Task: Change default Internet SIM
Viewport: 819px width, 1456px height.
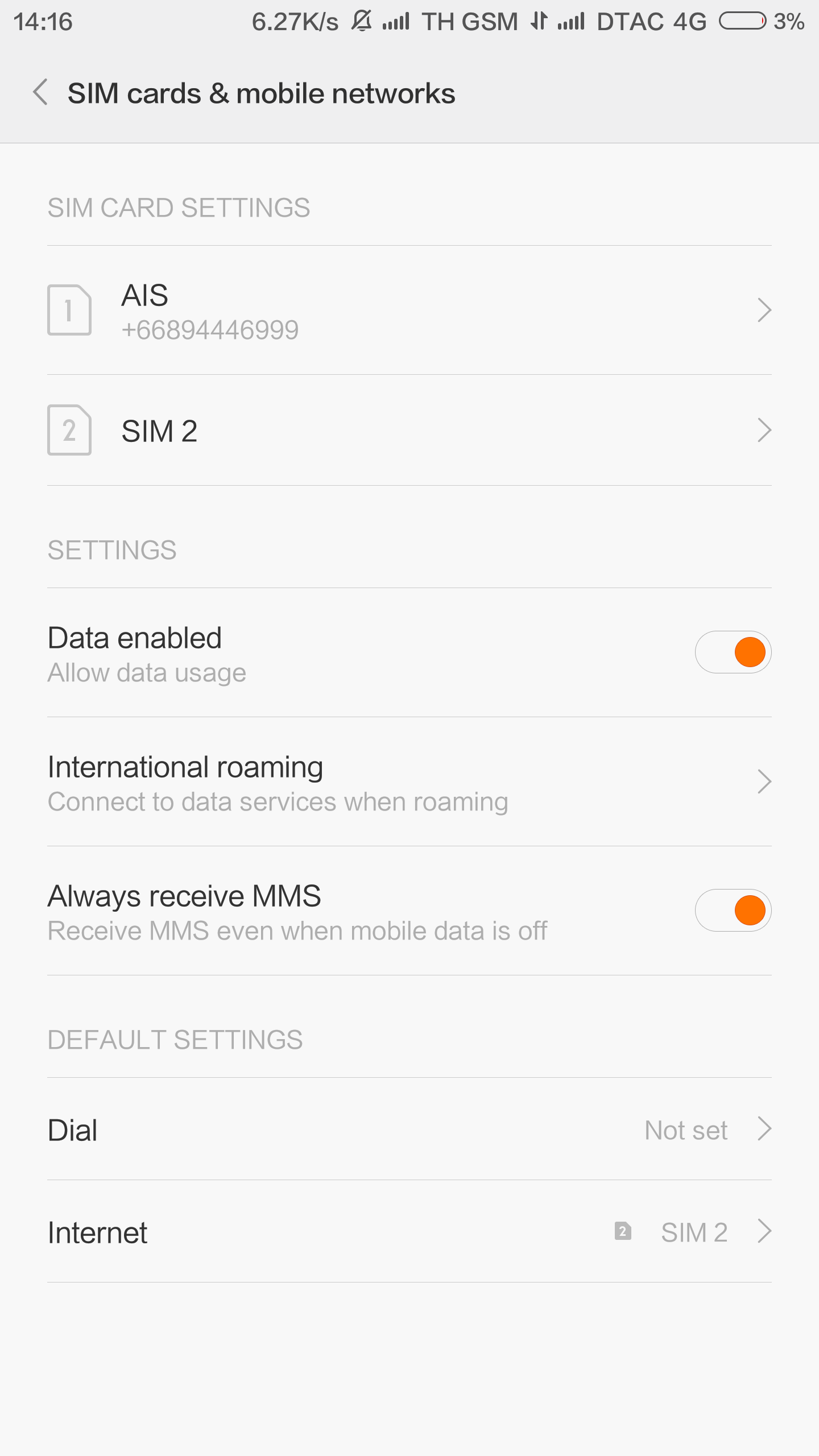Action: coord(408,1232)
